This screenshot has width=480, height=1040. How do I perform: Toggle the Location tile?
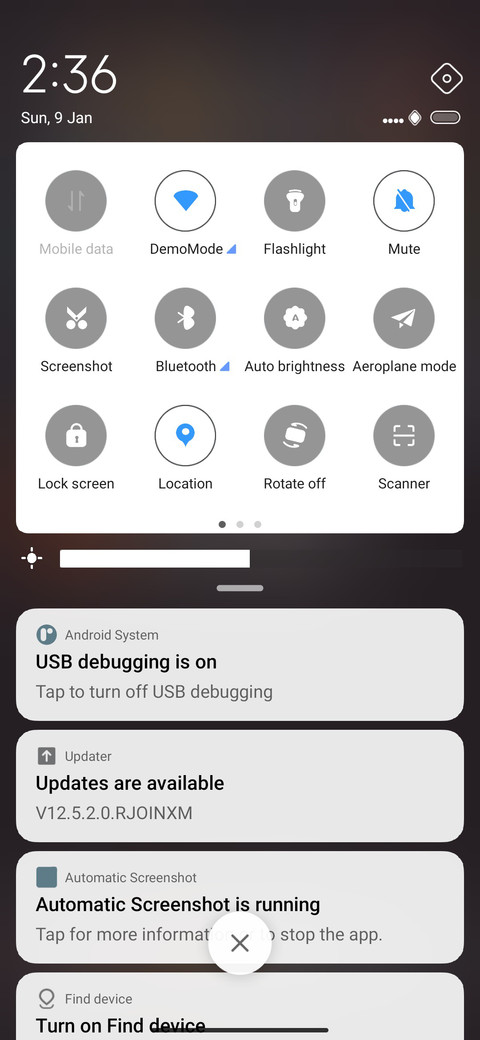click(x=185, y=436)
